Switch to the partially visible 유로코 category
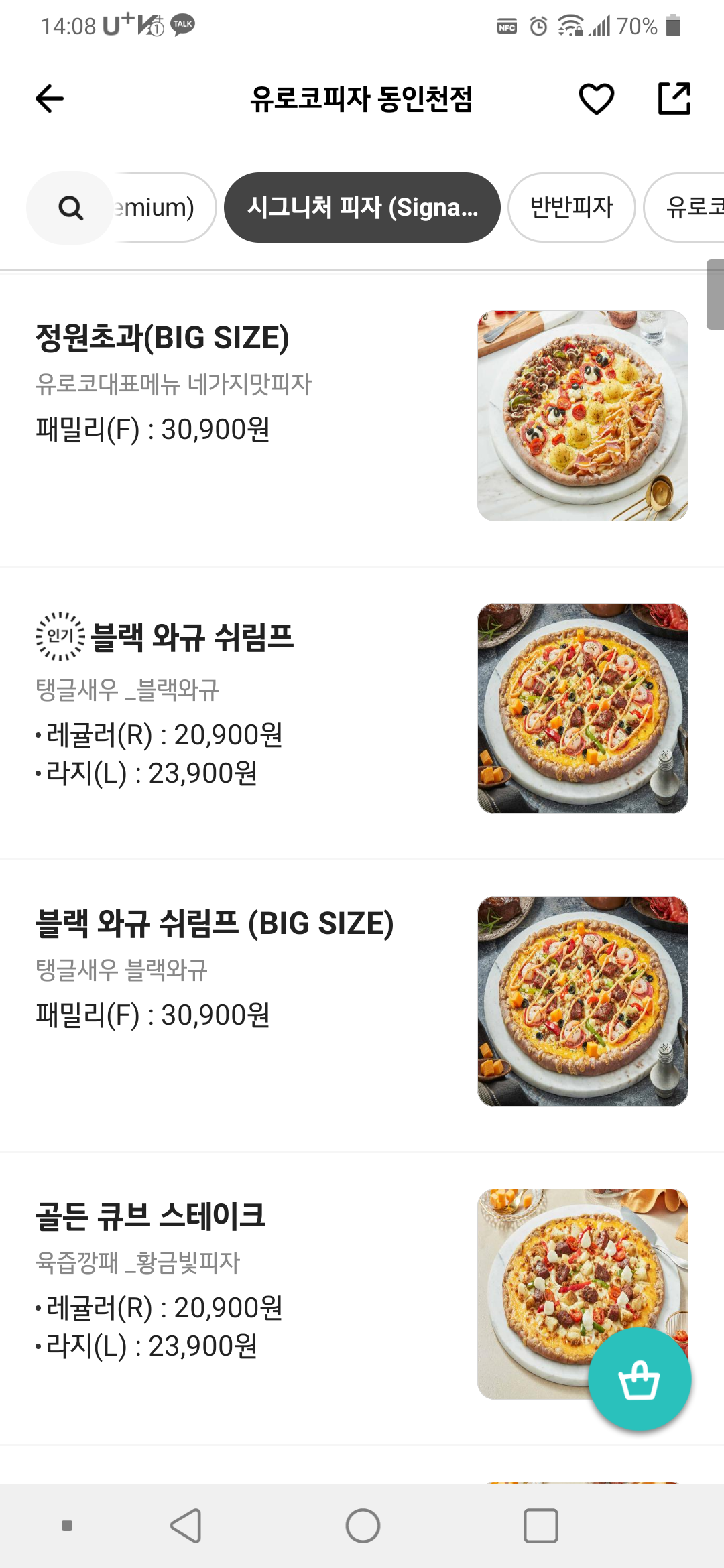This screenshot has height=1568, width=724. pos(690,208)
